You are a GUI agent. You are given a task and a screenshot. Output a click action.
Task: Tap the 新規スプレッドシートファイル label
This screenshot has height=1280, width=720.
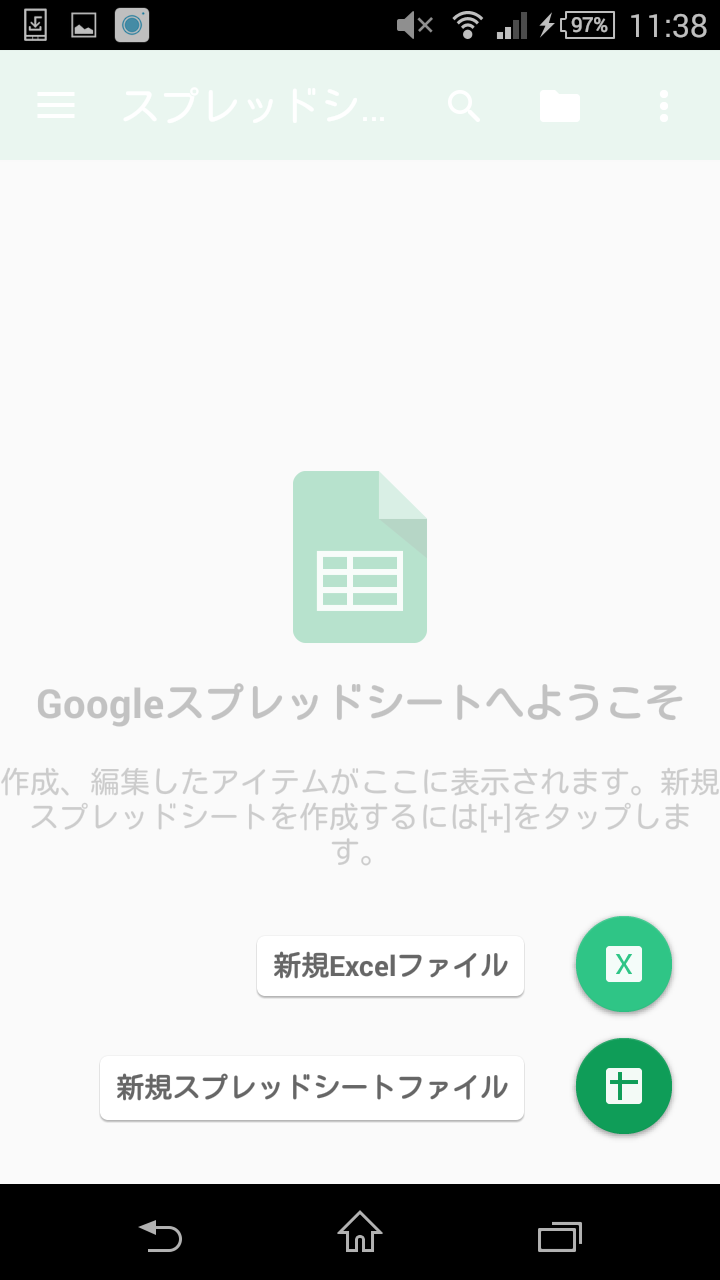coord(312,1088)
